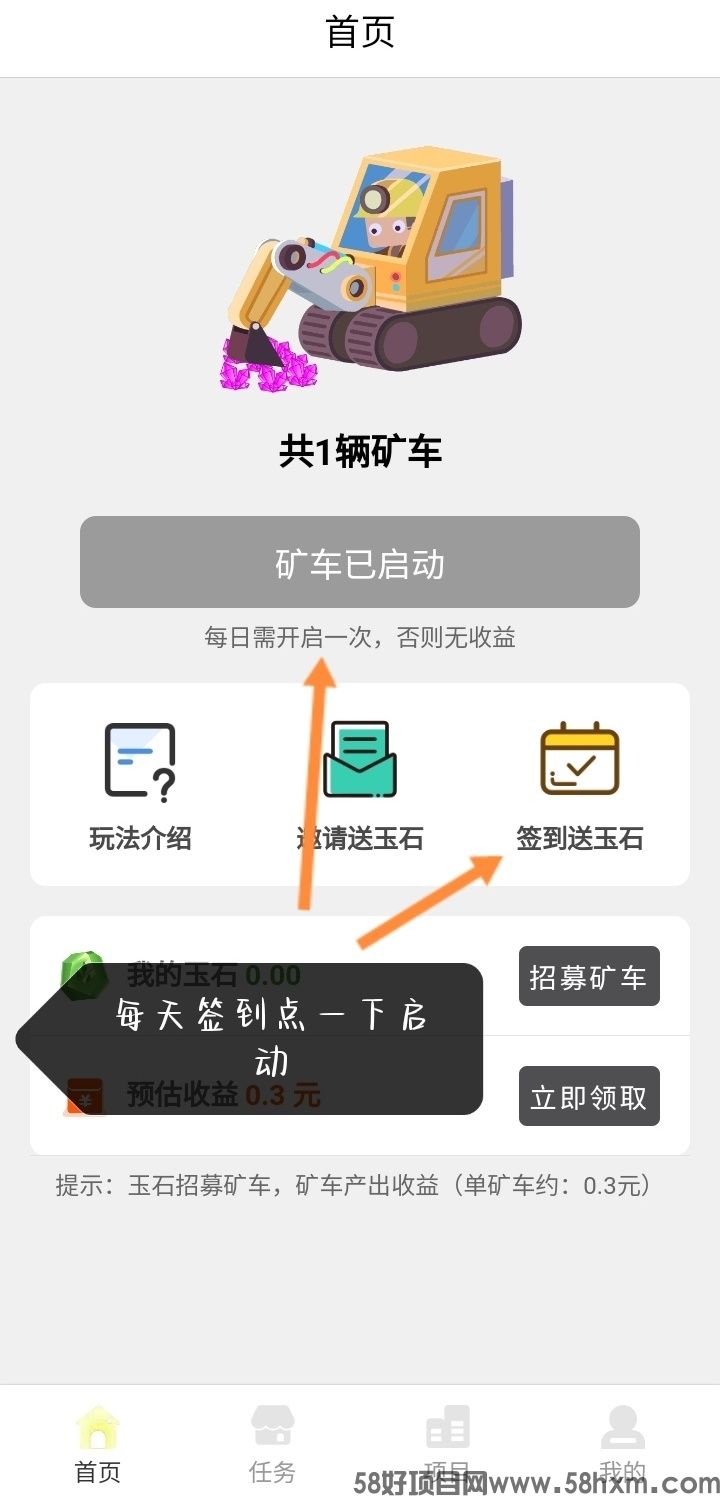
Task: Open 玩法介绍 gameplay introduction
Action: [x=140, y=785]
